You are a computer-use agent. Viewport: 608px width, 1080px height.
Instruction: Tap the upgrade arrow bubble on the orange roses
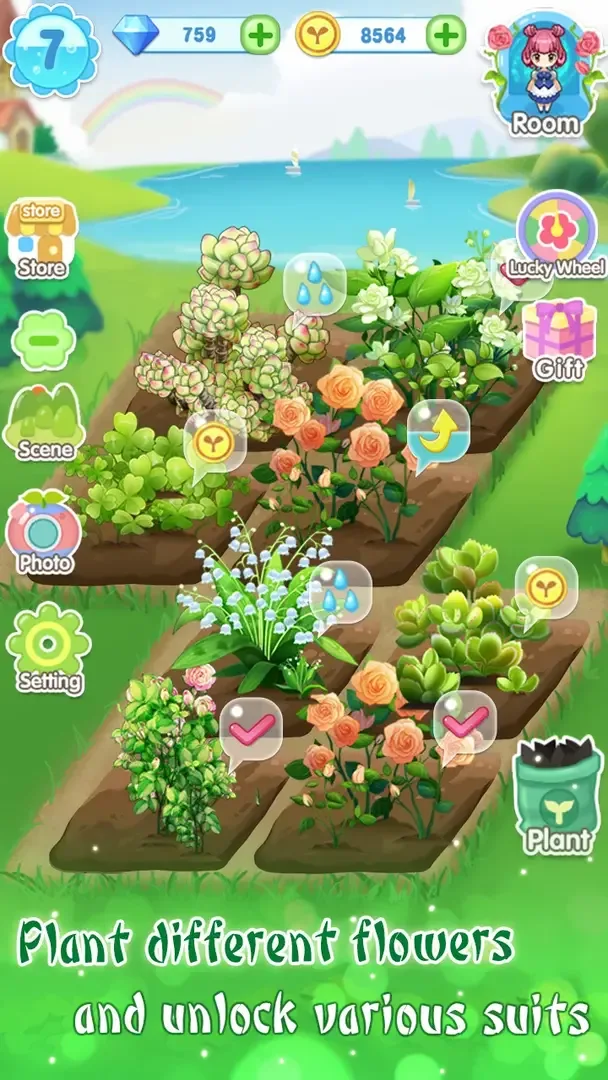pyautogui.click(x=438, y=431)
